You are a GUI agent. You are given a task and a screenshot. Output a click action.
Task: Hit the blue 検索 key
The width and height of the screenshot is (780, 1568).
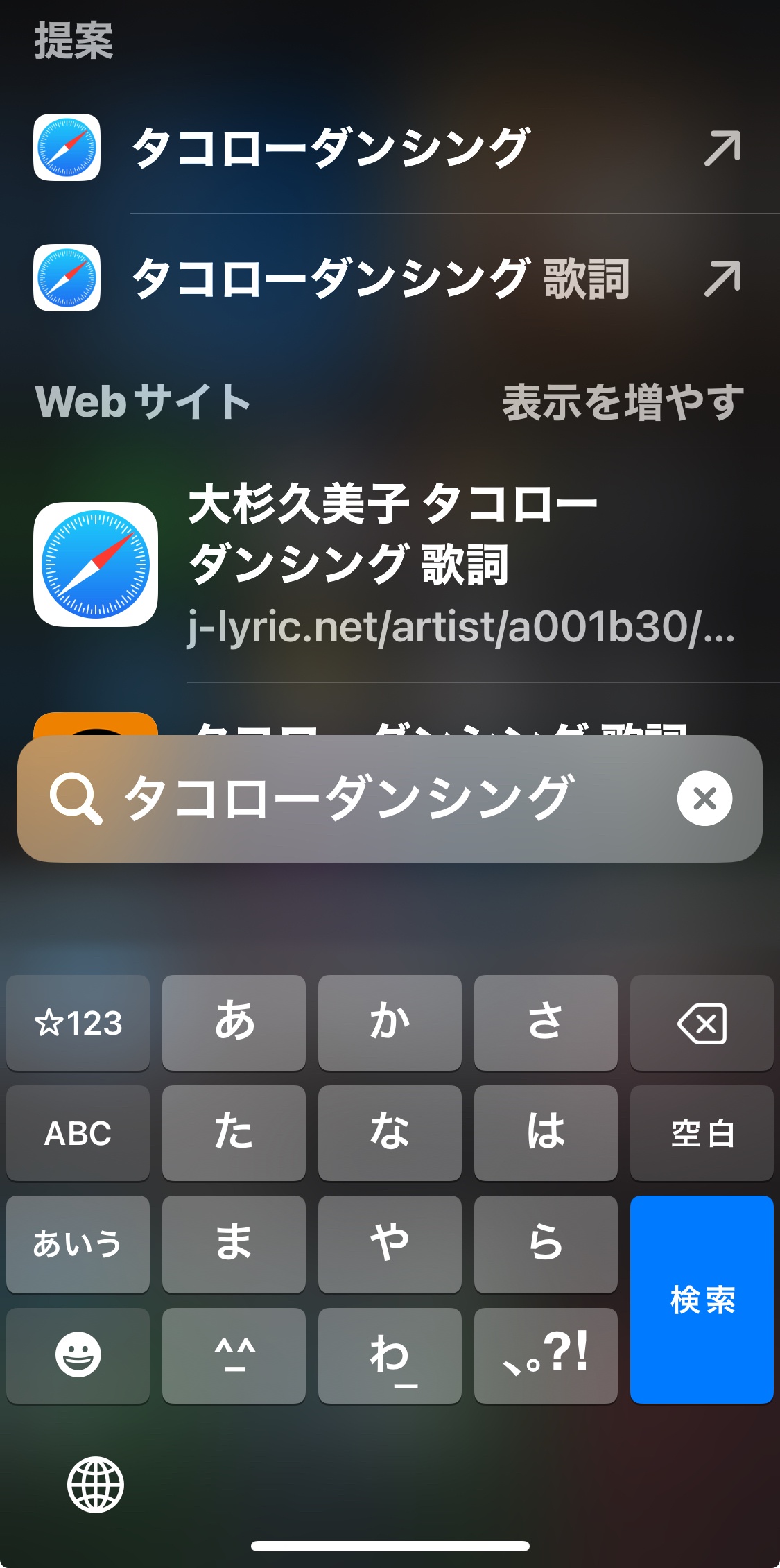(702, 1299)
